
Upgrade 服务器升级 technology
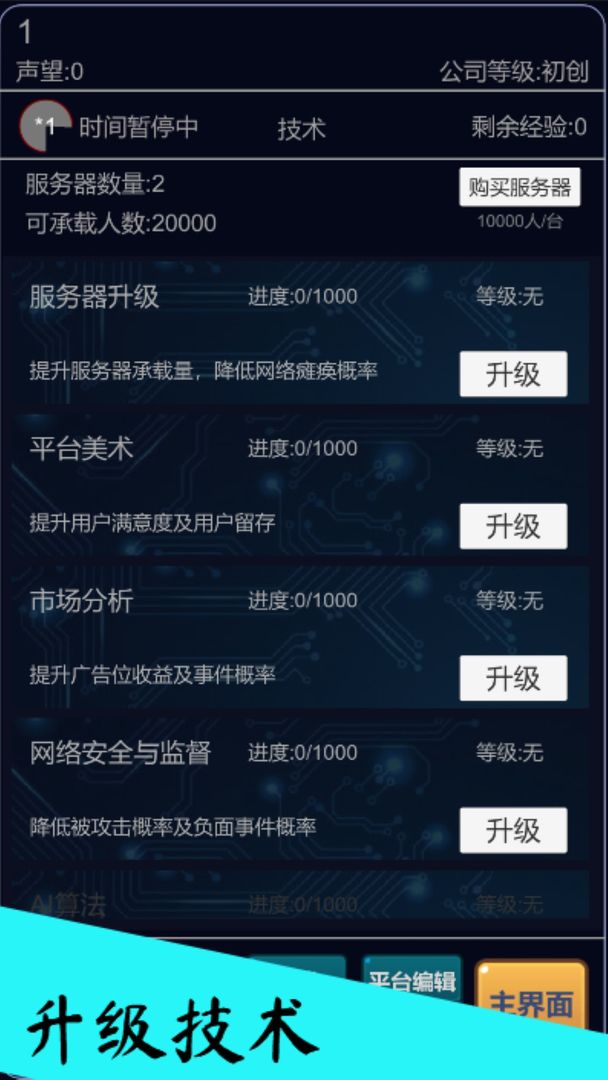coord(513,374)
